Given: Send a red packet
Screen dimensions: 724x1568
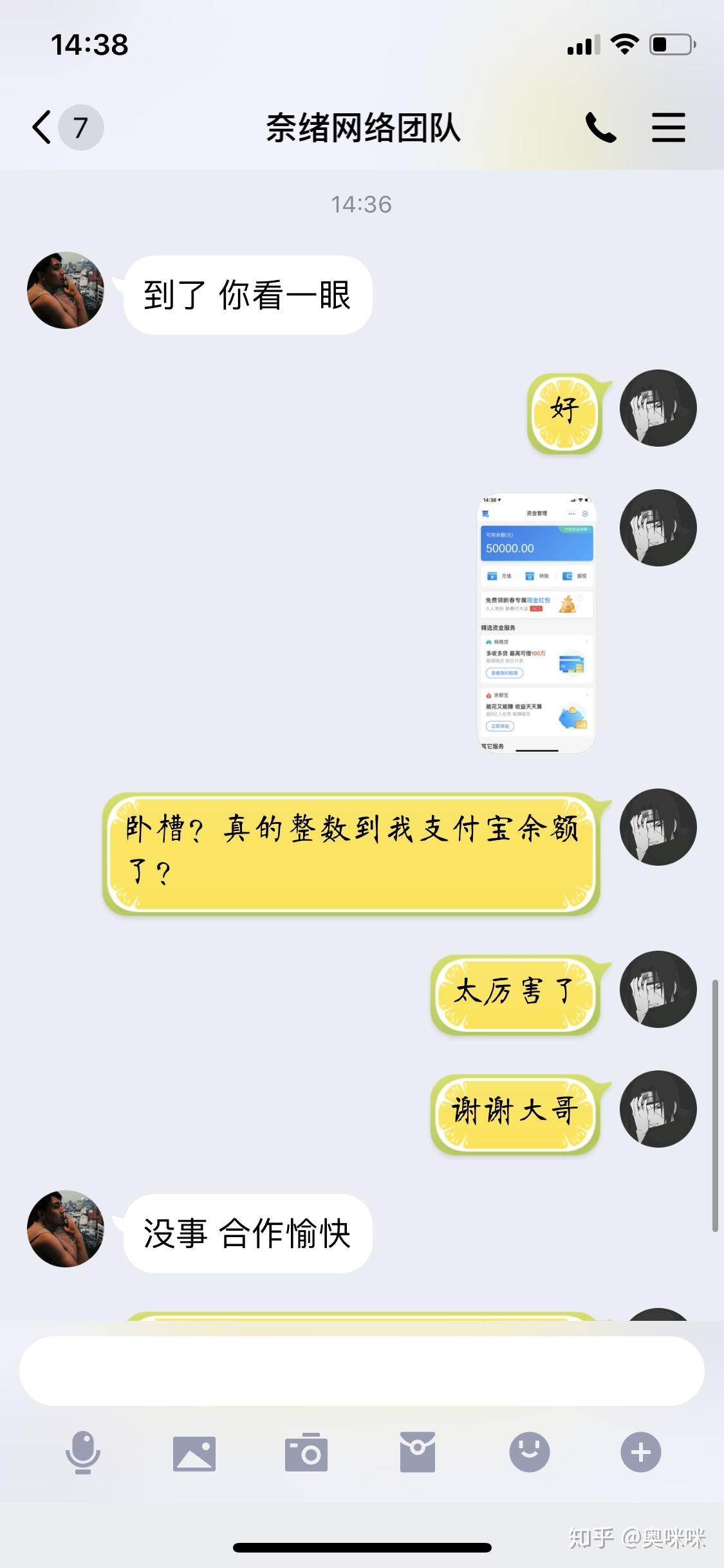Looking at the screenshot, I should (x=418, y=1452).
